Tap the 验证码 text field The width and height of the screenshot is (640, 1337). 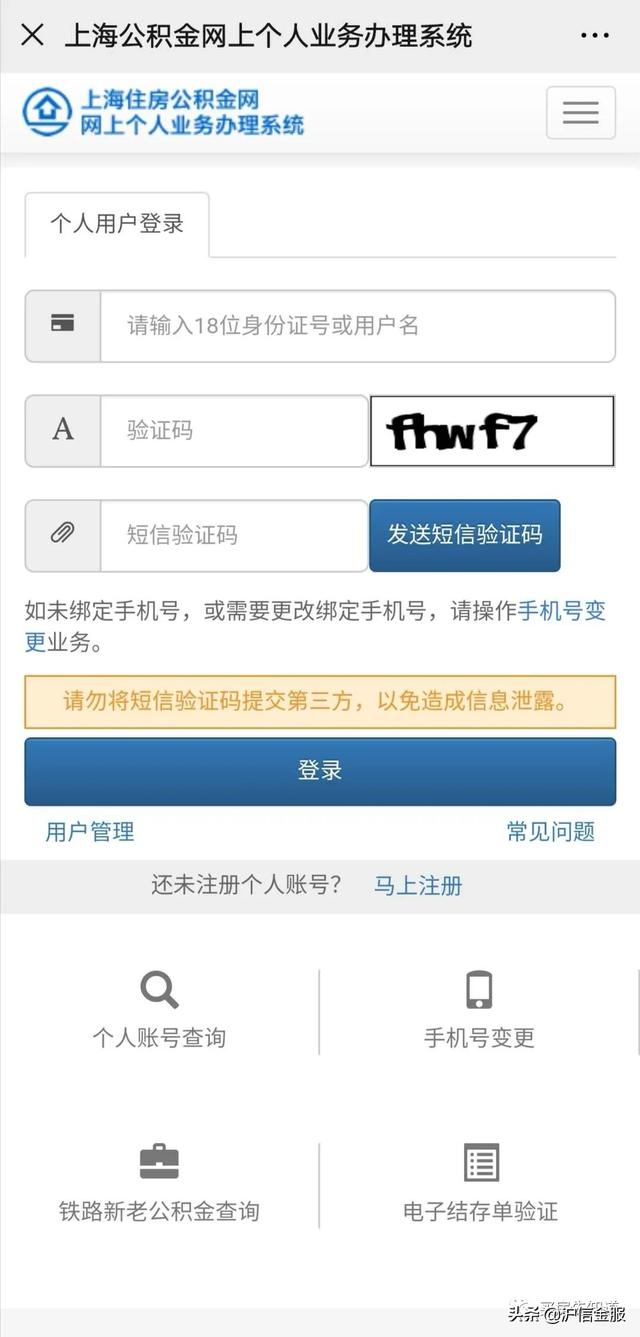(233, 431)
